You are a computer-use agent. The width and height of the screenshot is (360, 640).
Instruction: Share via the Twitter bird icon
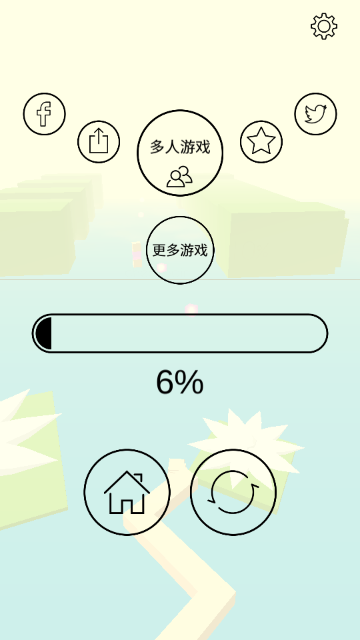316,114
